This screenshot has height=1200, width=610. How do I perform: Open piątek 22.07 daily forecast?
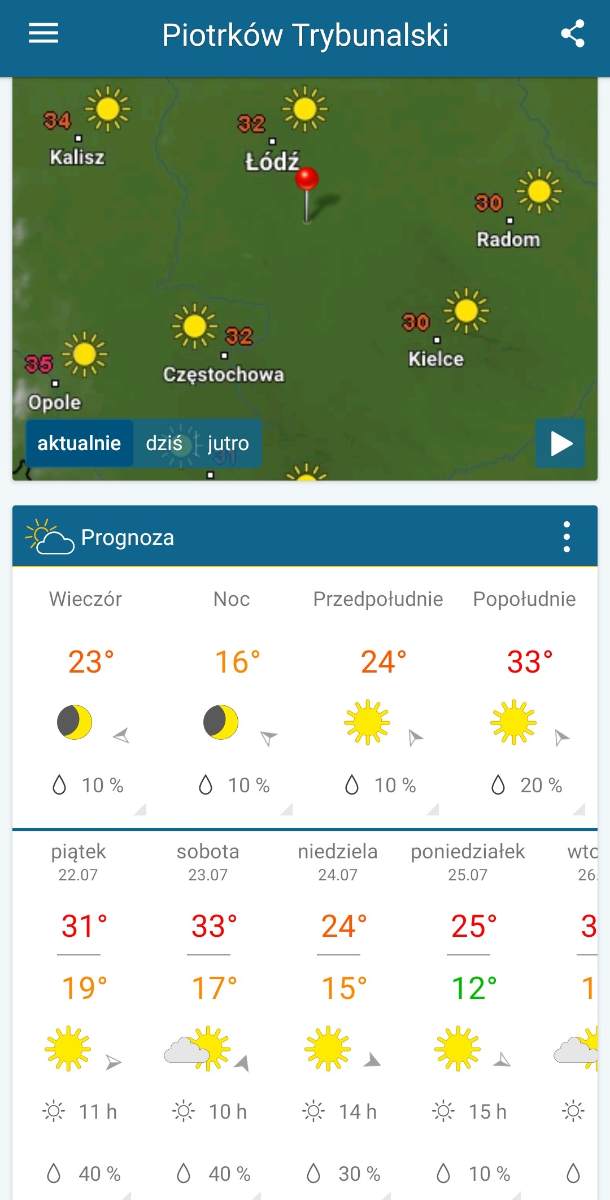(x=79, y=1010)
